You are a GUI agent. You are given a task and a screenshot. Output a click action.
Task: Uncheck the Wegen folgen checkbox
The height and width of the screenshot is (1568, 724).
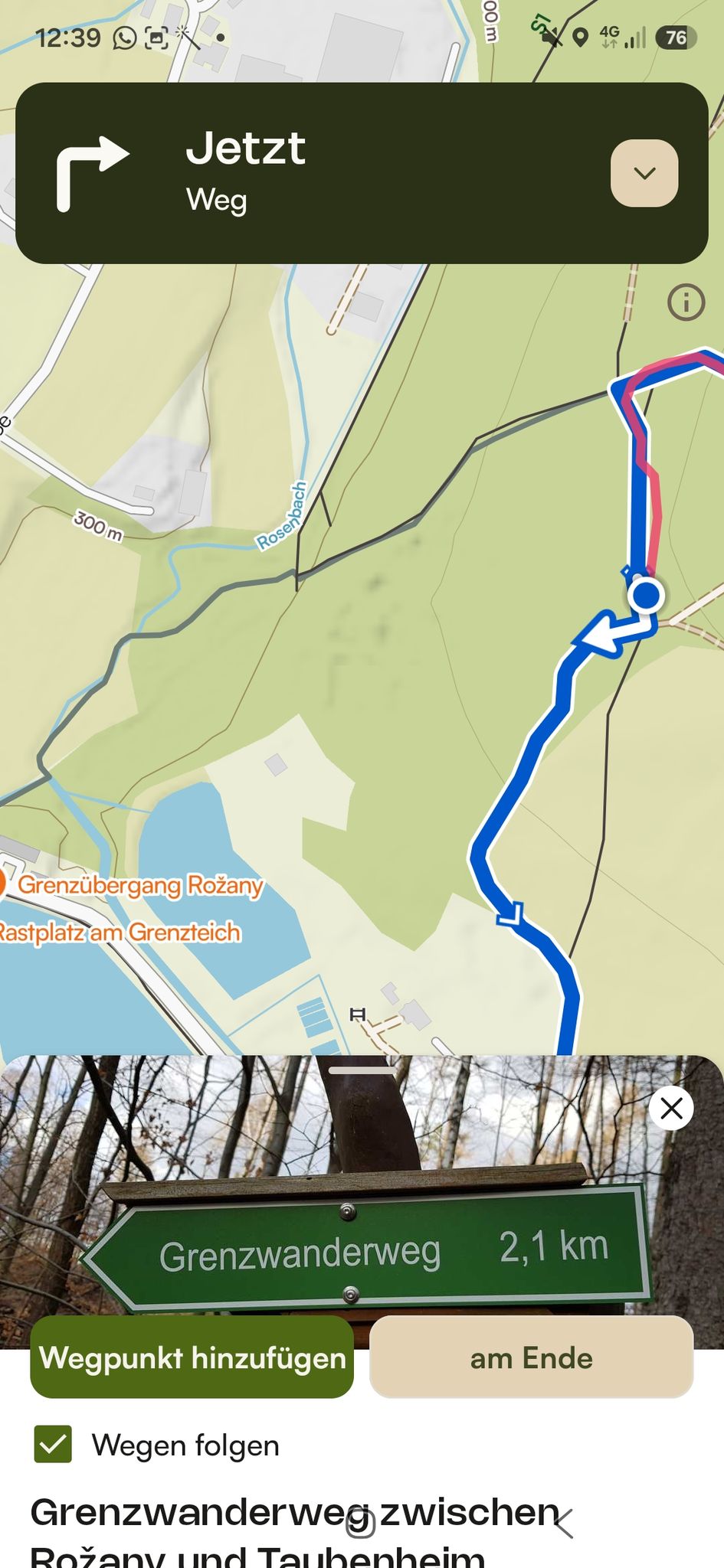[x=54, y=1445]
